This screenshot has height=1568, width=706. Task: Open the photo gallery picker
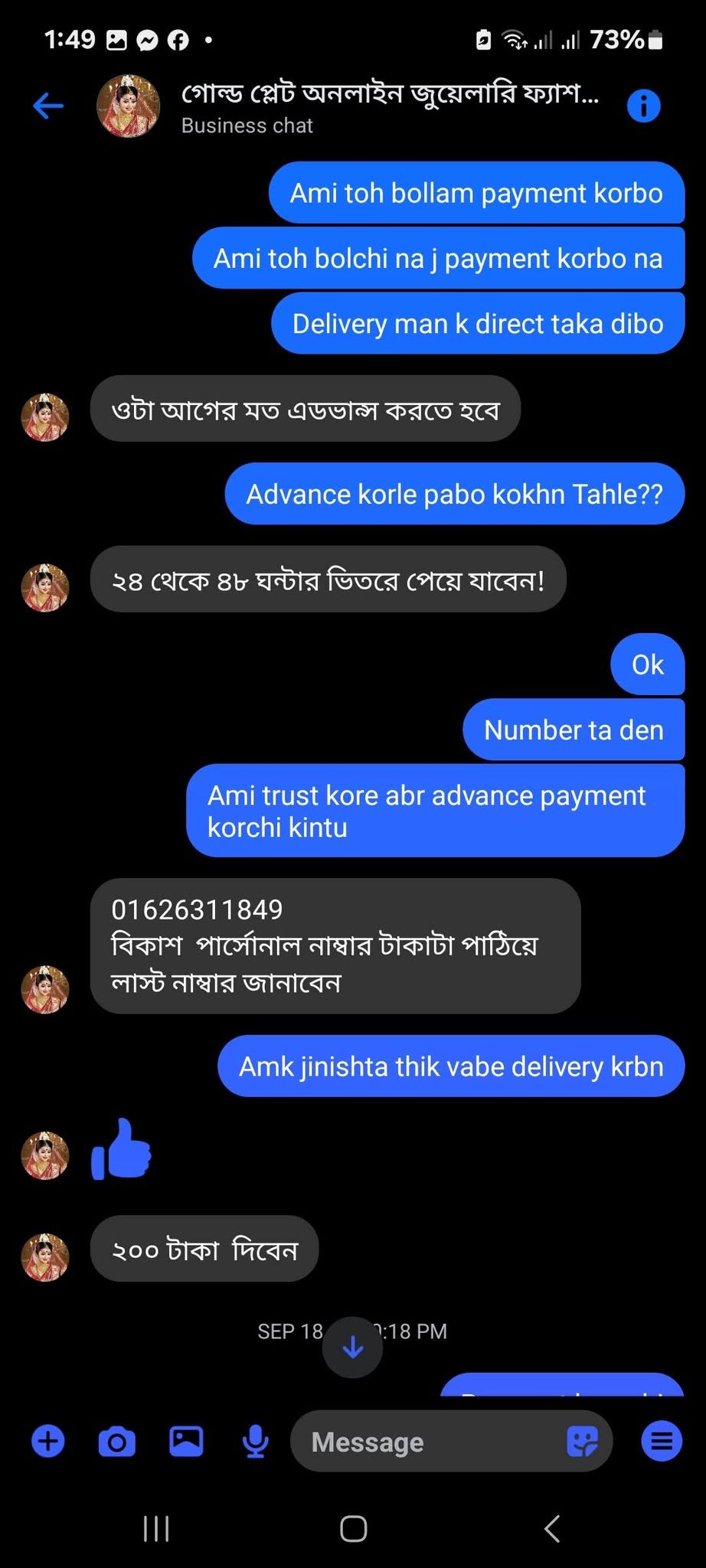tap(186, 1442)
